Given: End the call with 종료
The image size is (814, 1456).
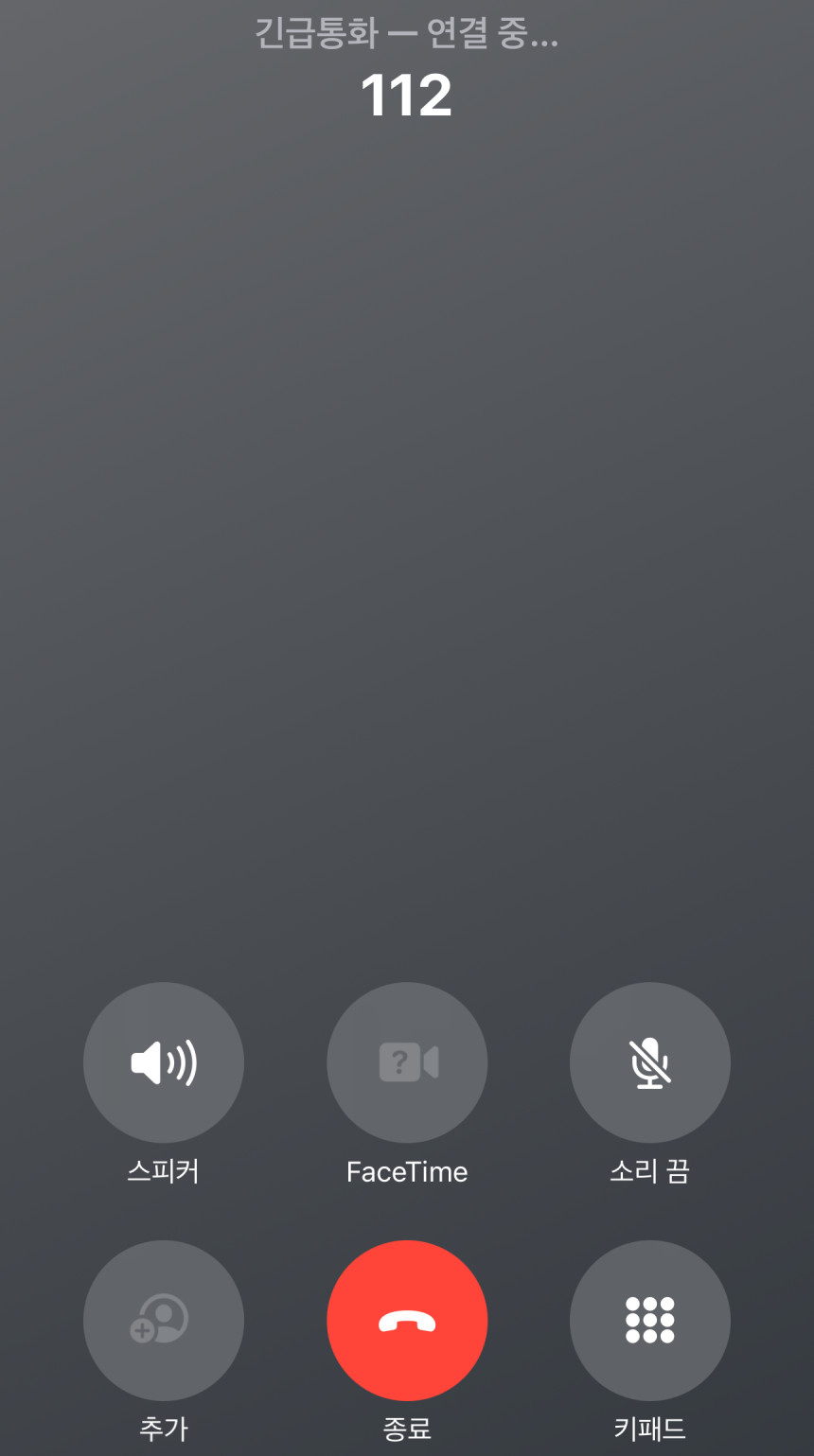Looking at the screenshot, I should (407, 1321).
